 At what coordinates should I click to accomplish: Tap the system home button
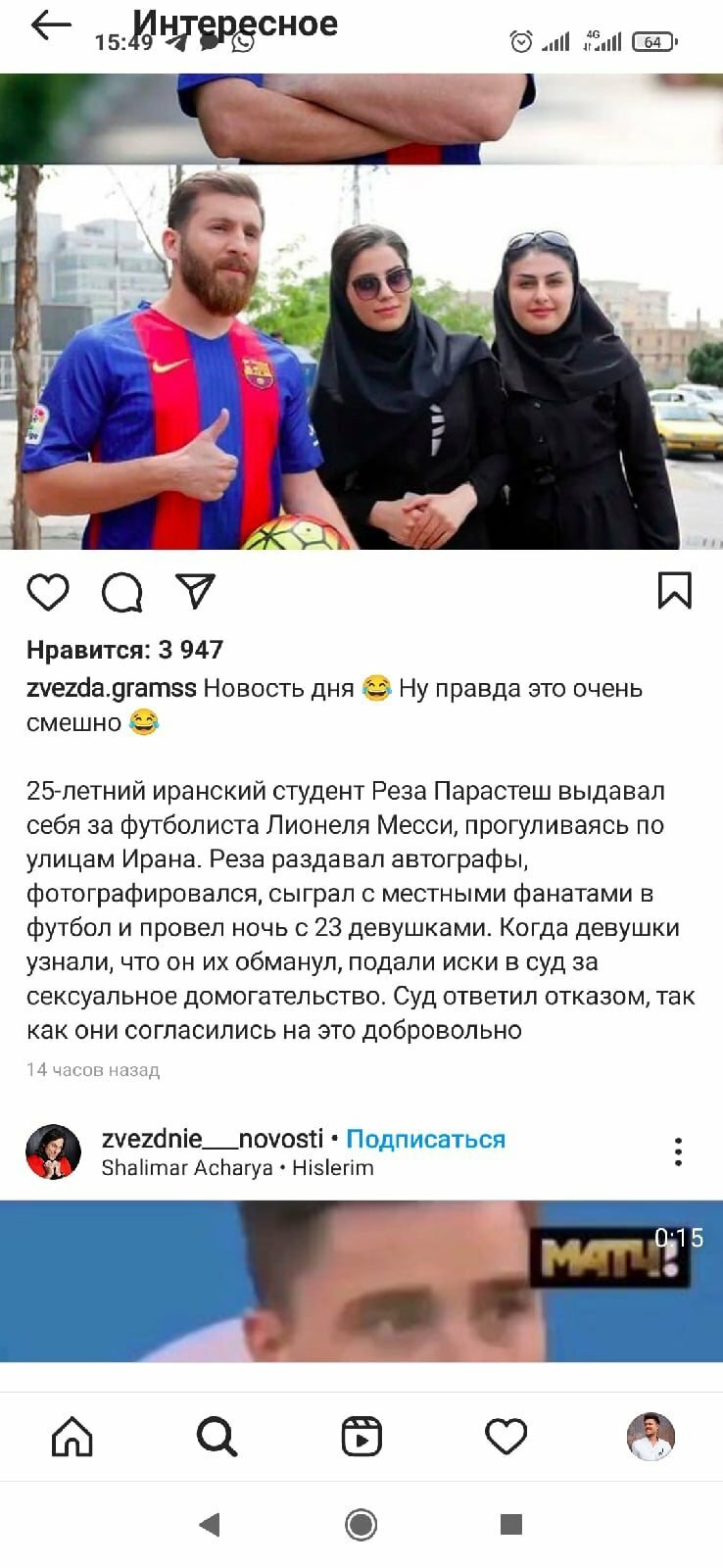click(x=361, y=1525)
